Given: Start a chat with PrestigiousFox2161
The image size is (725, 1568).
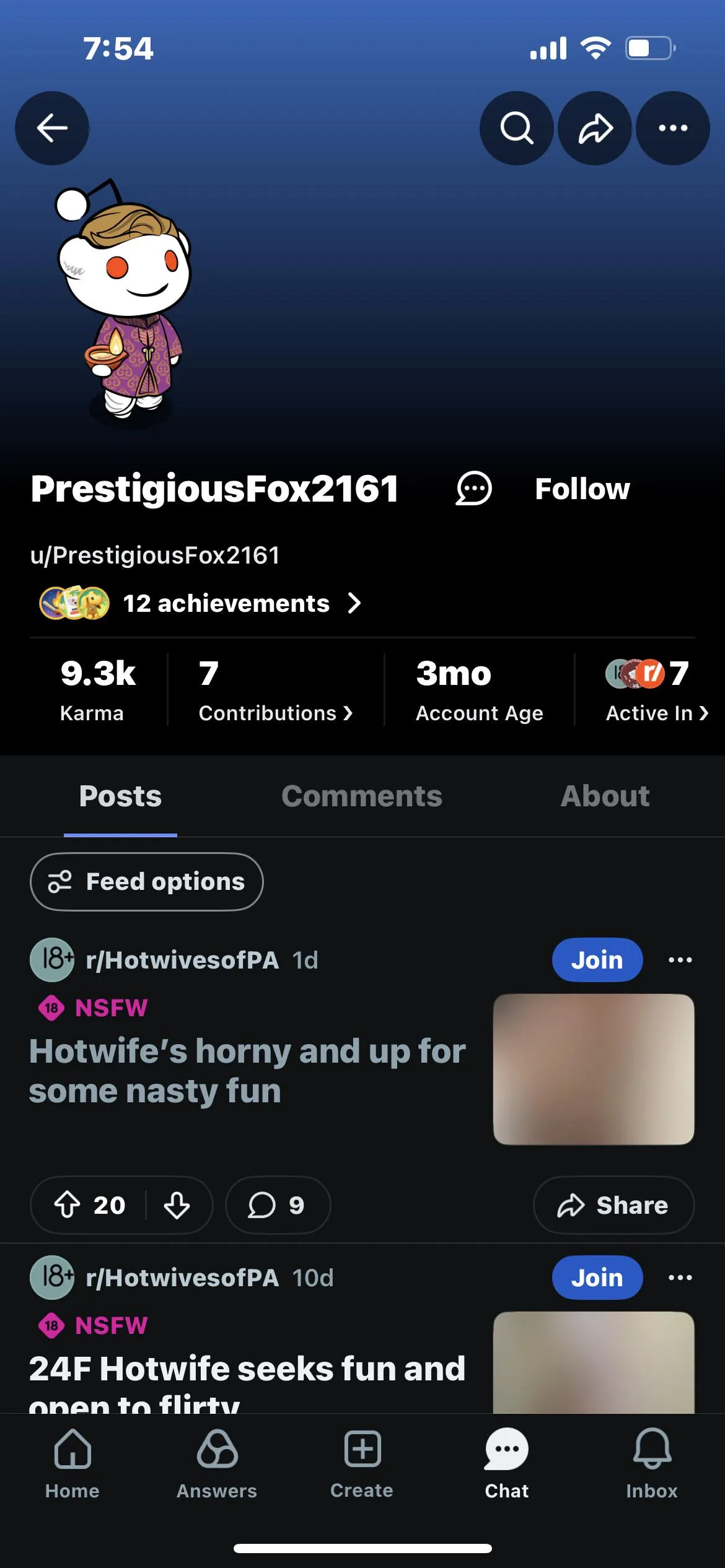Looking at the screenshot, I should [x=474, y=489].
